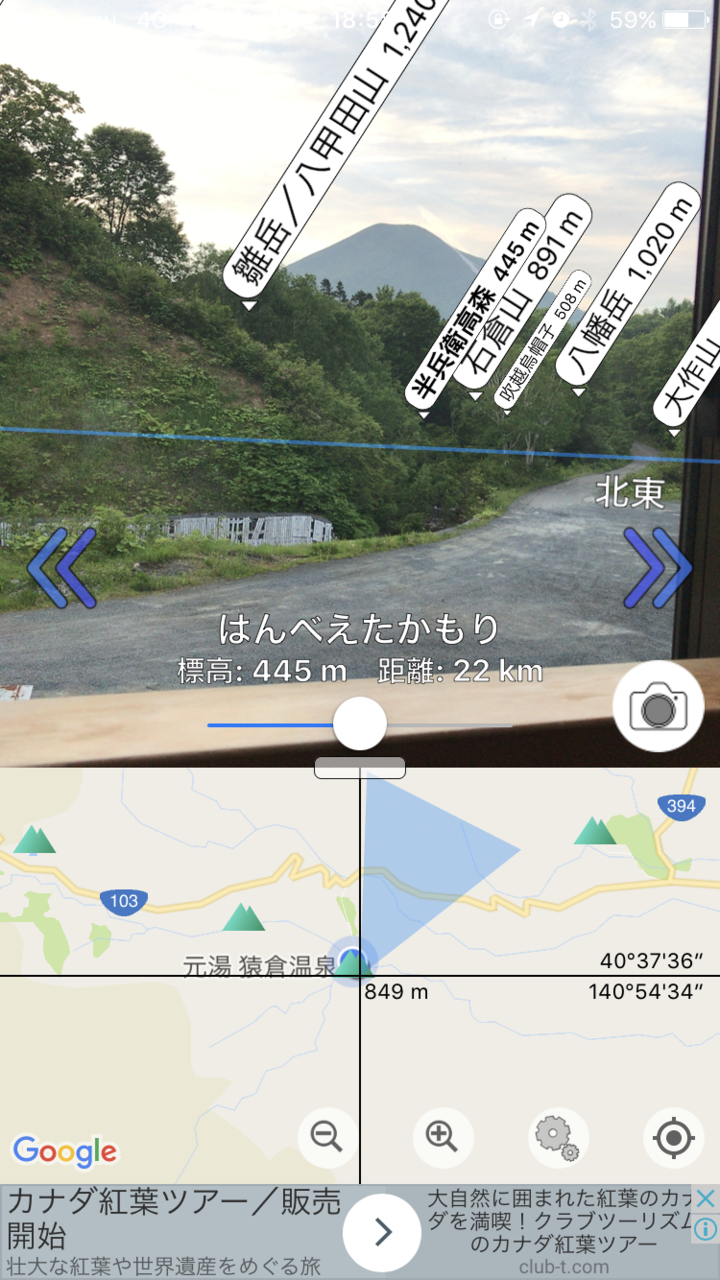Adjust the field-of-view slider handle

pos(360,723)
